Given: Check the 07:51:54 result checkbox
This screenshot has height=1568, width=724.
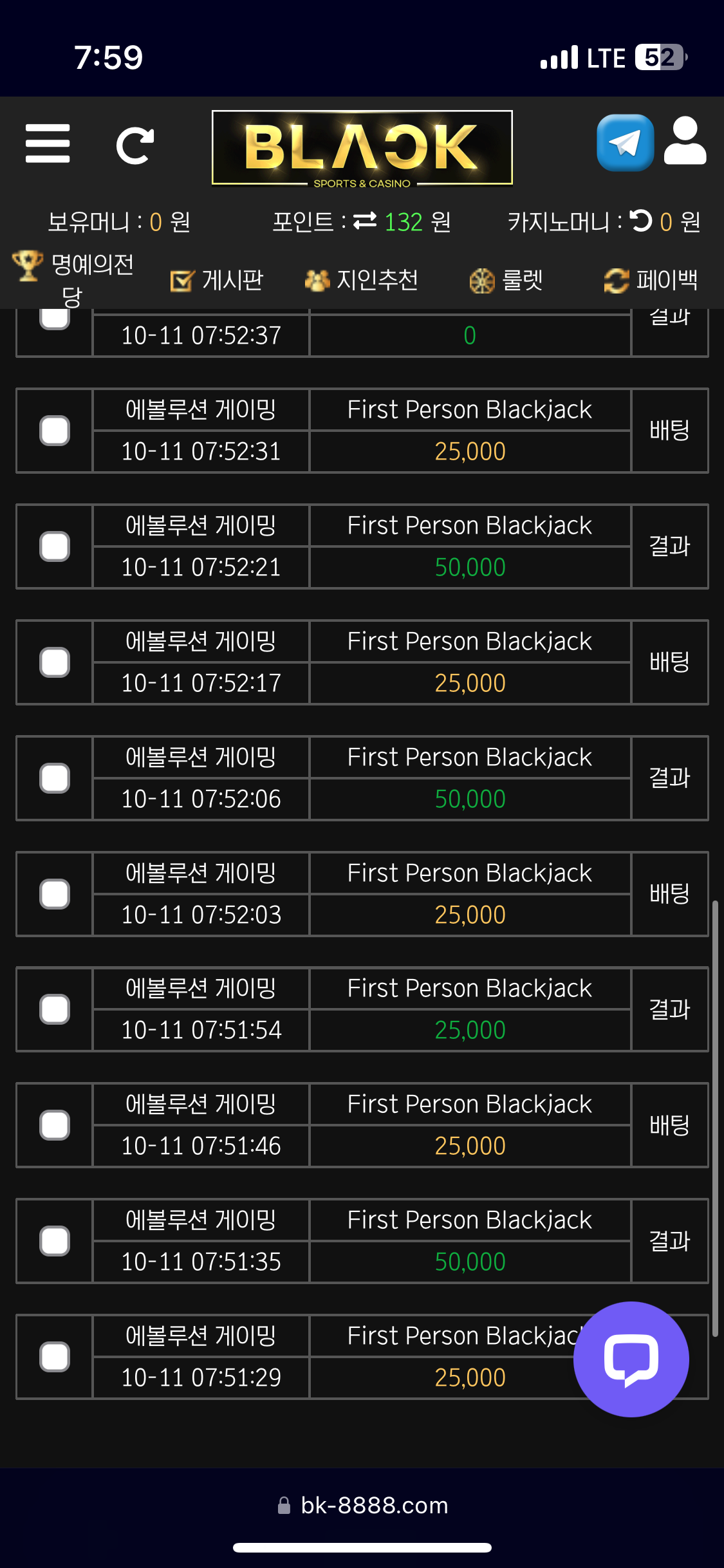Looking at the screenshot, I should click(x=55, y=1009).
